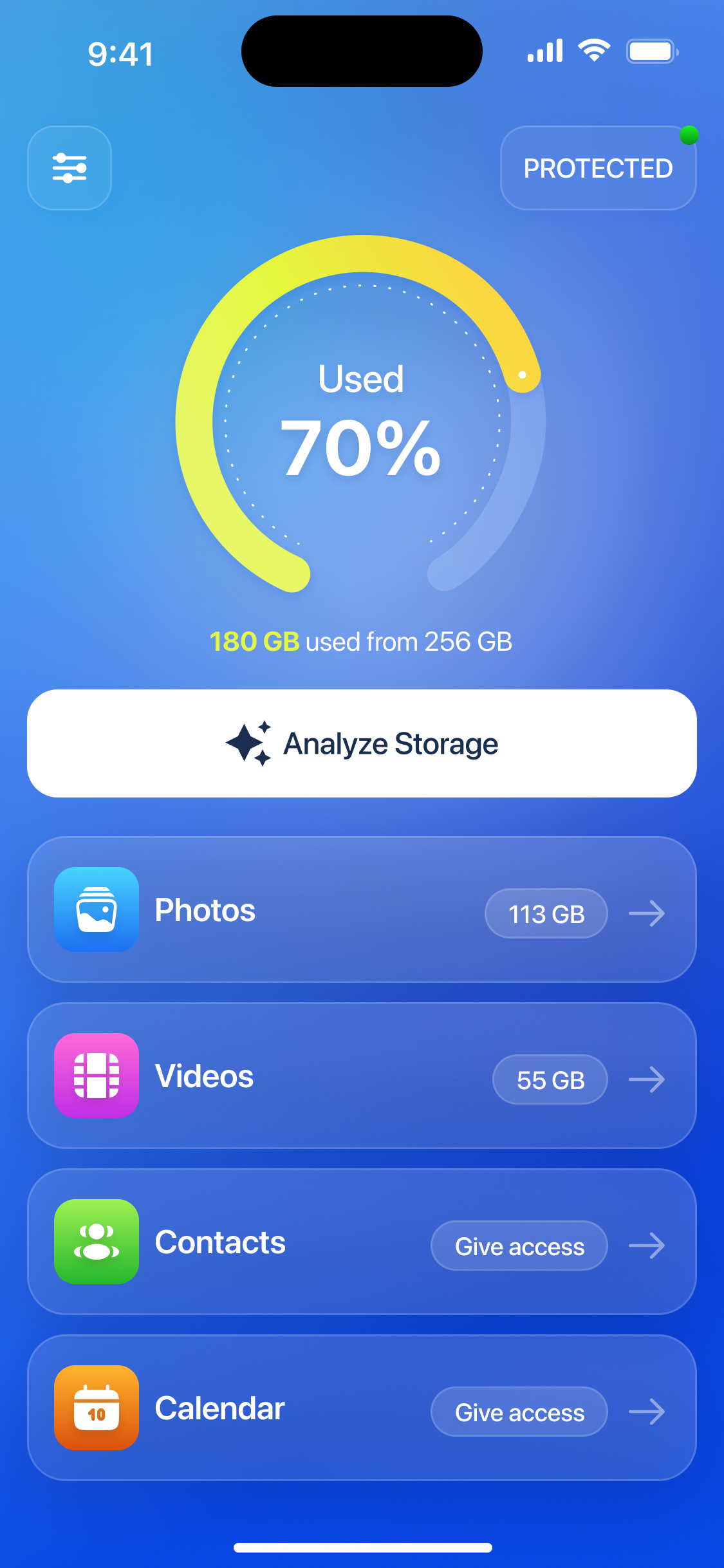The height and width of the screenshot is (1568, 724).
Task: Tap the 55 GB Videos size chip
Action: point(550,1080)
